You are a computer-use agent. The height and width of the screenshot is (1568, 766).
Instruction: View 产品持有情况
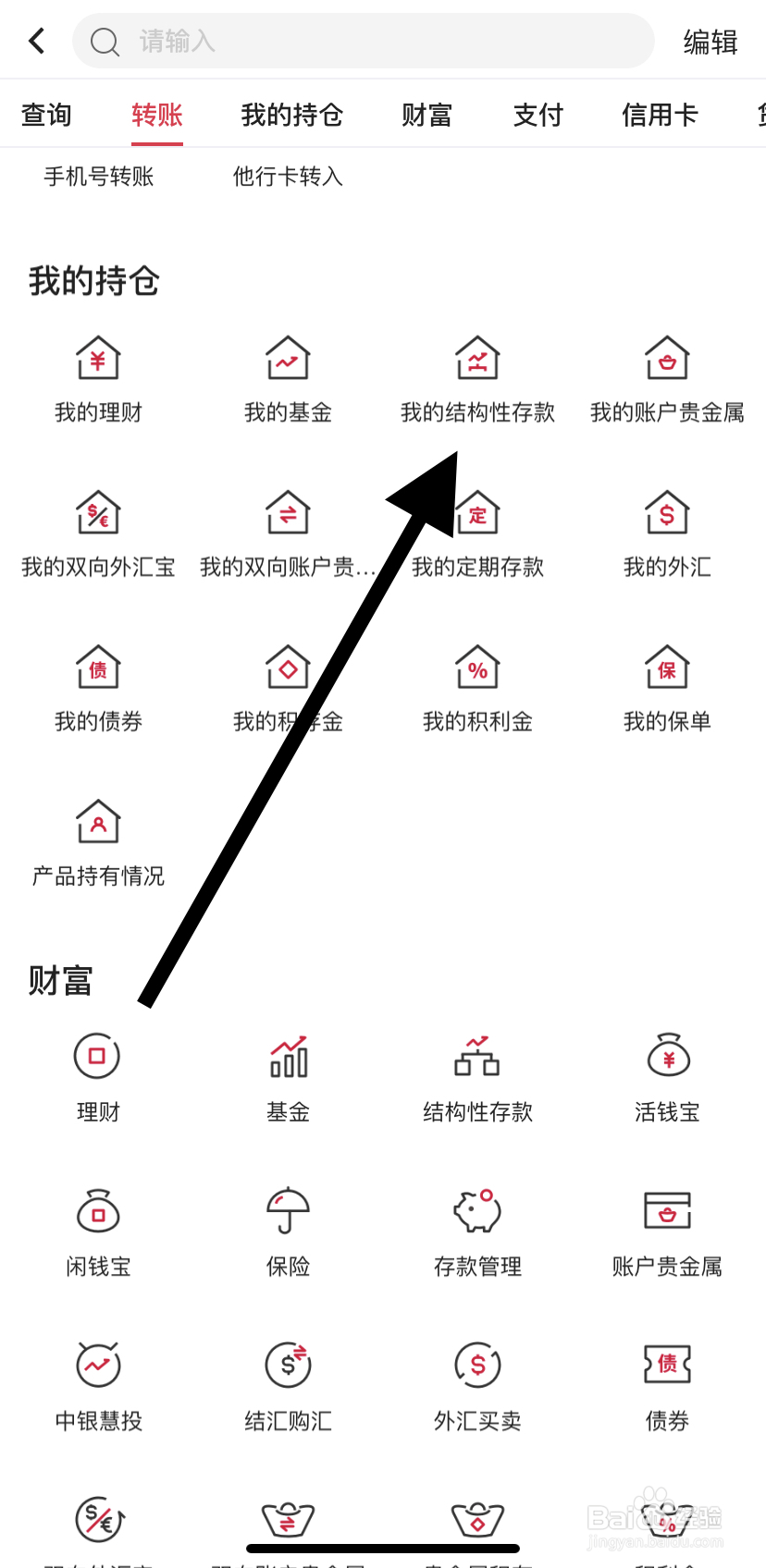pyautogui.click(x=96, y=841)
